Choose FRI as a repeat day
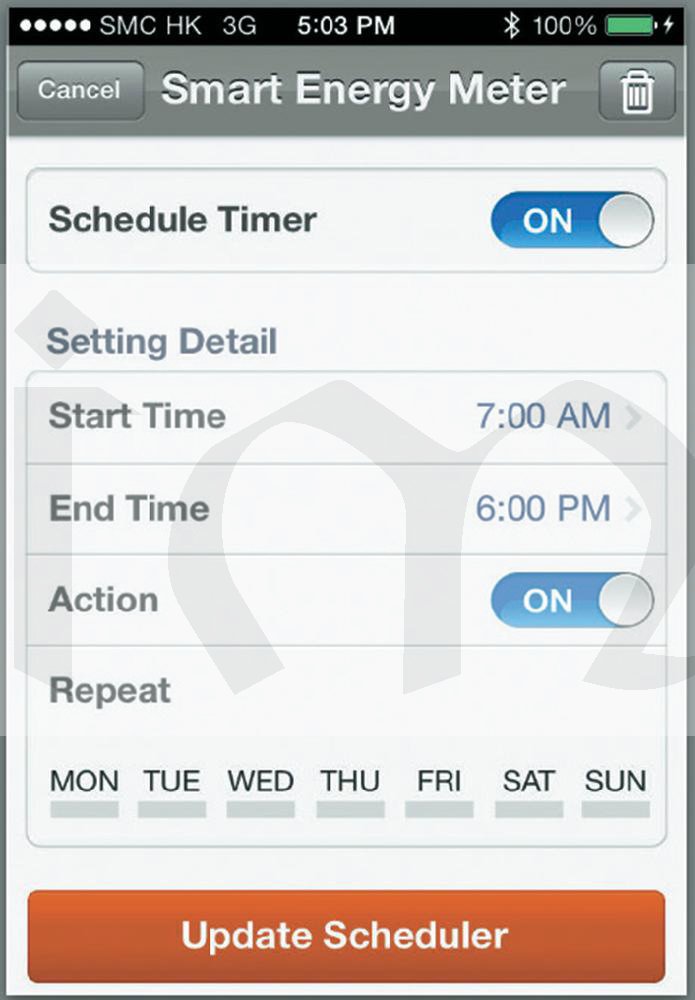This screenshot has width=695, height=1000. 439,792
